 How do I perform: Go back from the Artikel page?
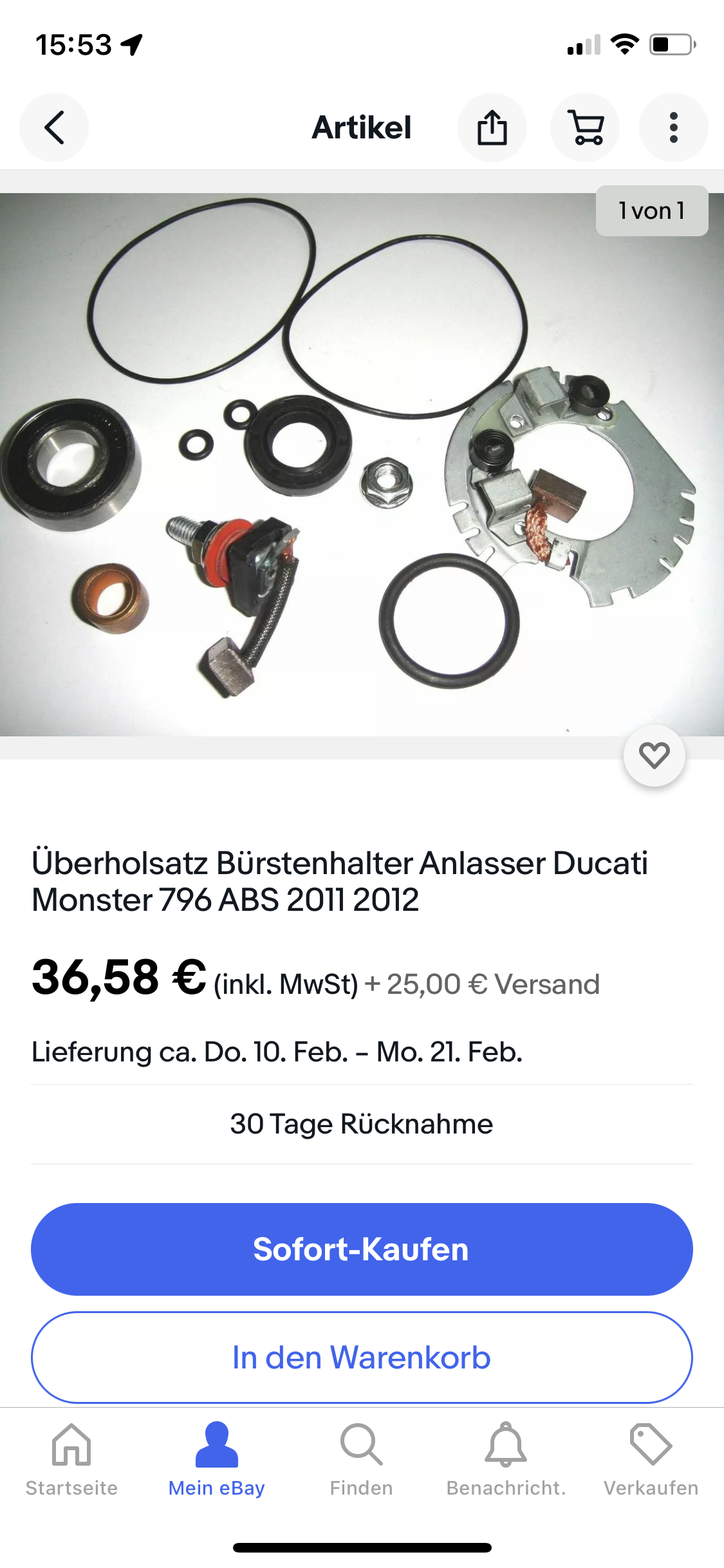tap(54, 127)
